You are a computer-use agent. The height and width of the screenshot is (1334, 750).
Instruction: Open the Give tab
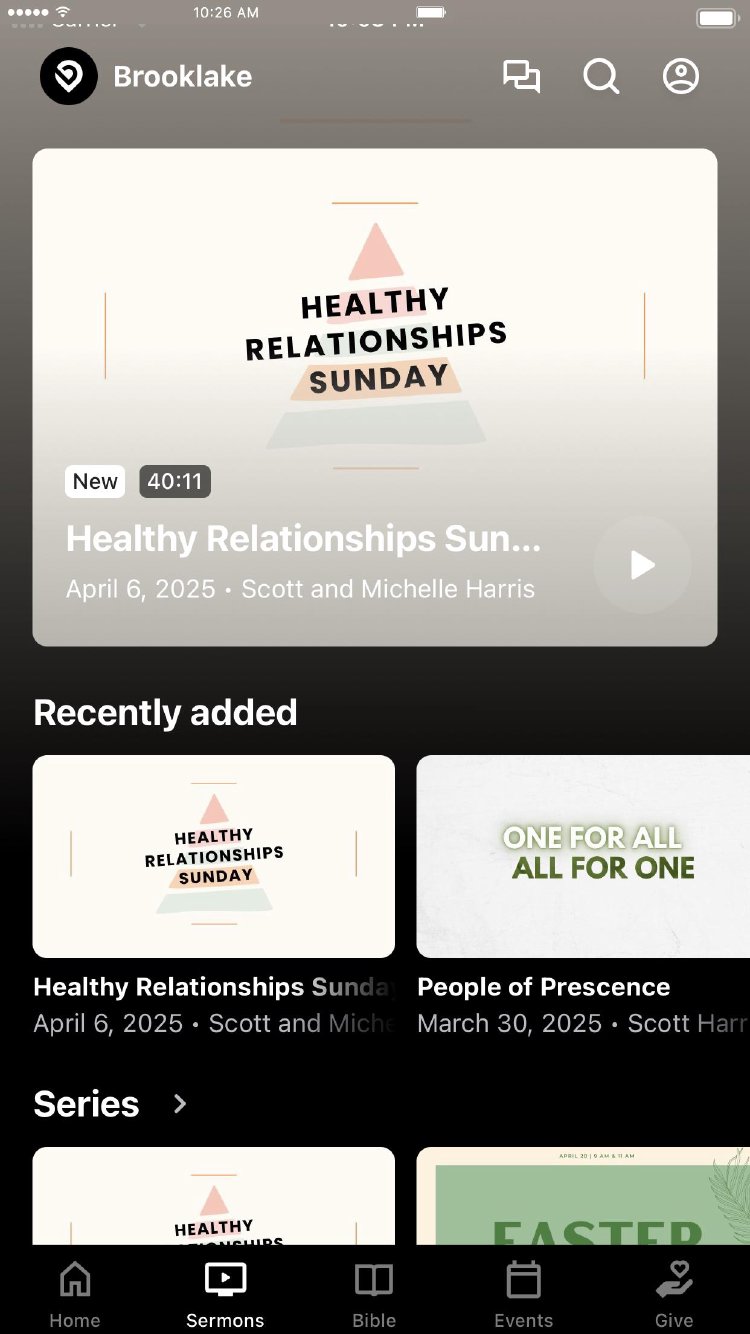(x=674, y=1293)
